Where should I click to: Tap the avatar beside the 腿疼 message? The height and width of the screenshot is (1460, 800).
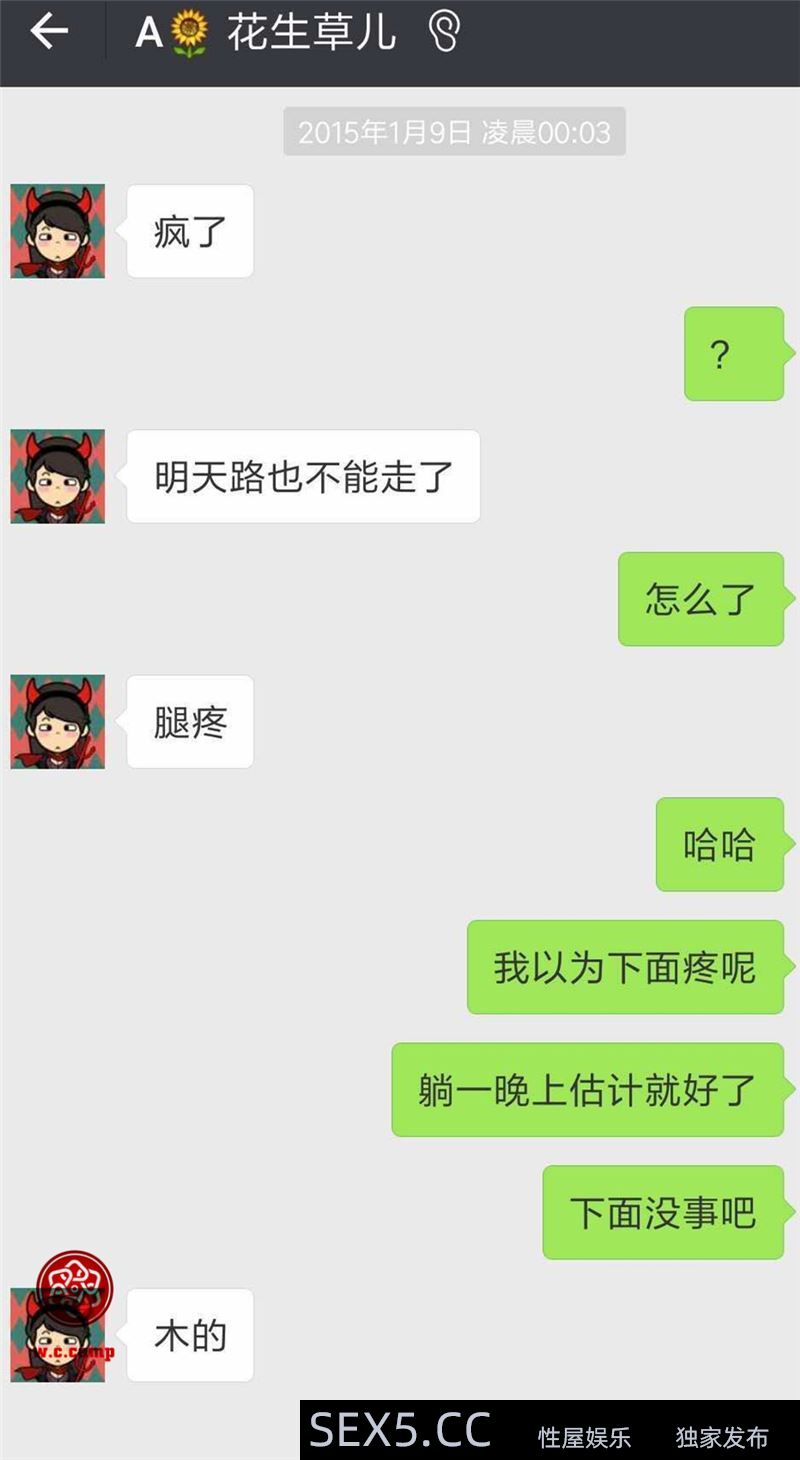58,722
